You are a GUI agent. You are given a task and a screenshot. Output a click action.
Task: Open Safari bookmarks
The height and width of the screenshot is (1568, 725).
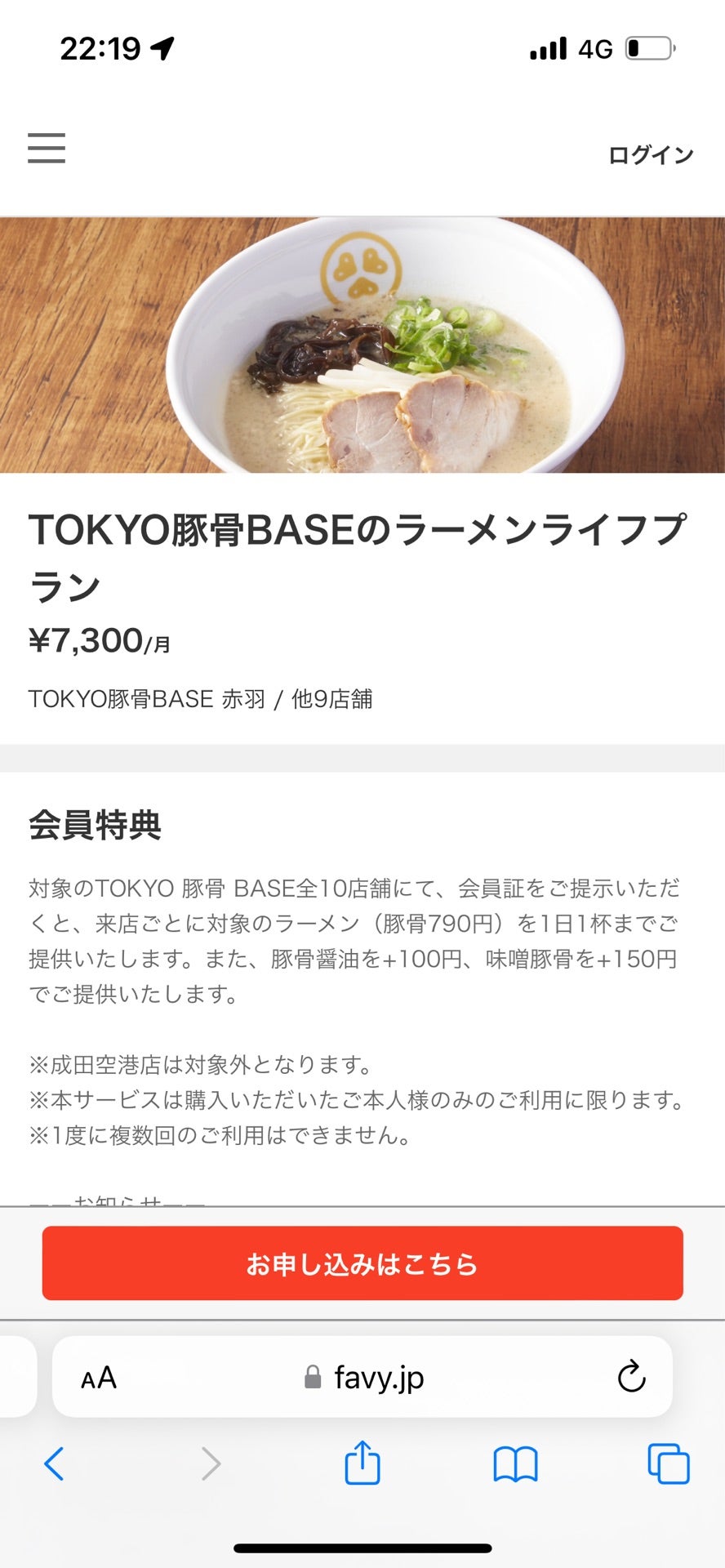tap(515, 1463)
